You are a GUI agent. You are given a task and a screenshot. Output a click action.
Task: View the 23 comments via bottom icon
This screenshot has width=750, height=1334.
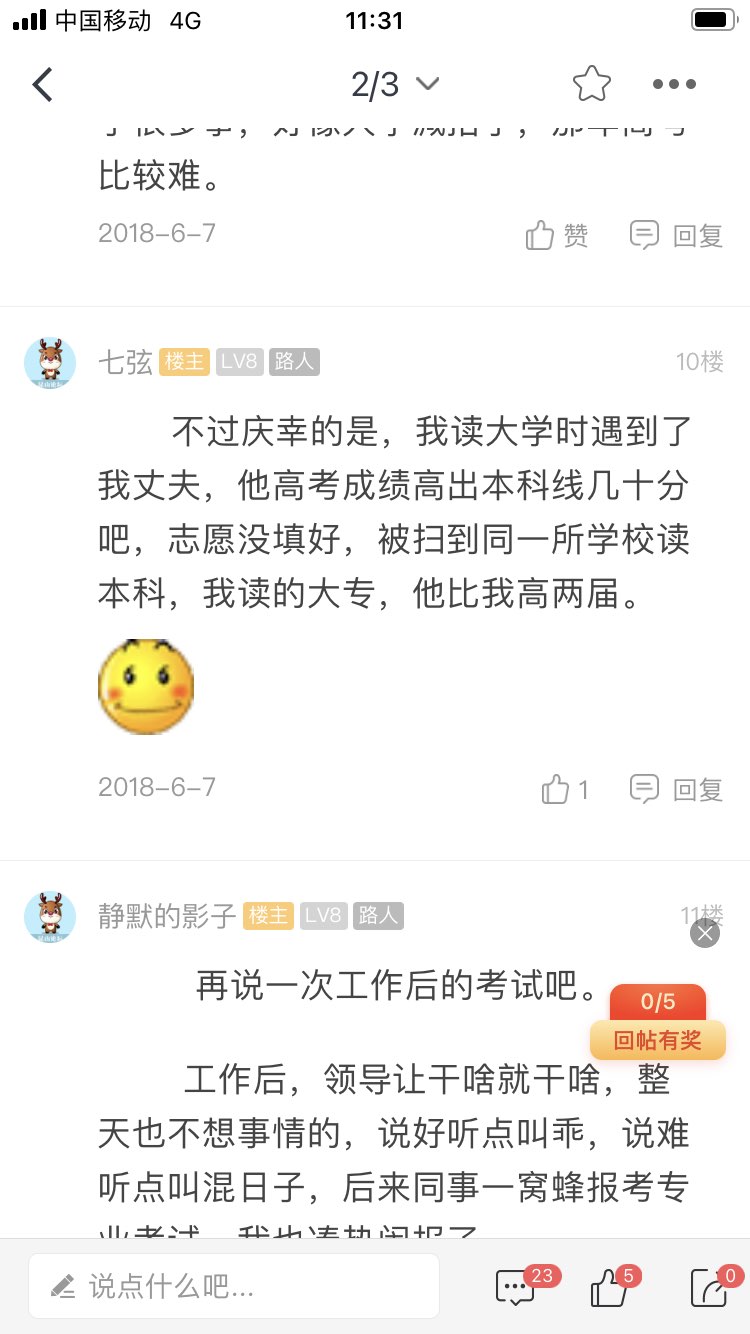click(x=517, y=1287)
